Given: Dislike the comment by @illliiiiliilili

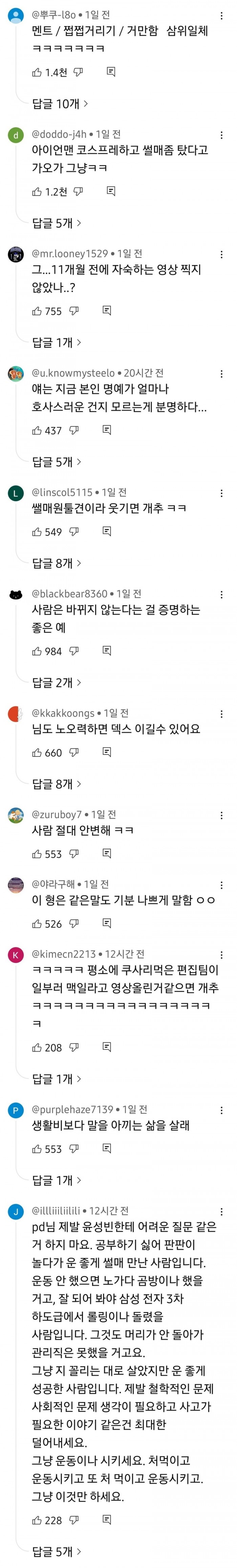Looking at the screenshot, I should pos(74,1520).
